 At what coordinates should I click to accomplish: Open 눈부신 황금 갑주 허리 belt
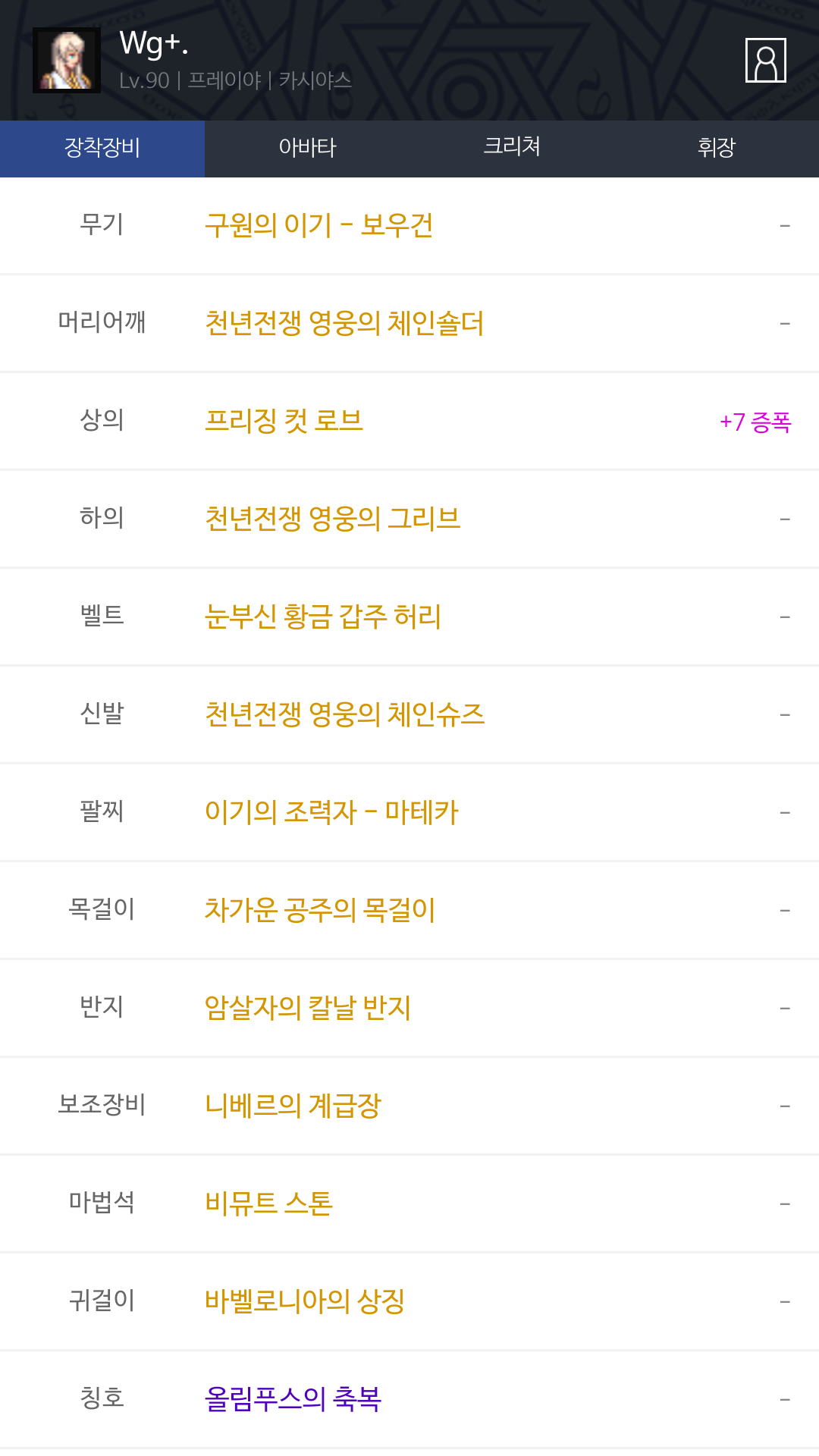pyautogui.click(x=323, y=617)
